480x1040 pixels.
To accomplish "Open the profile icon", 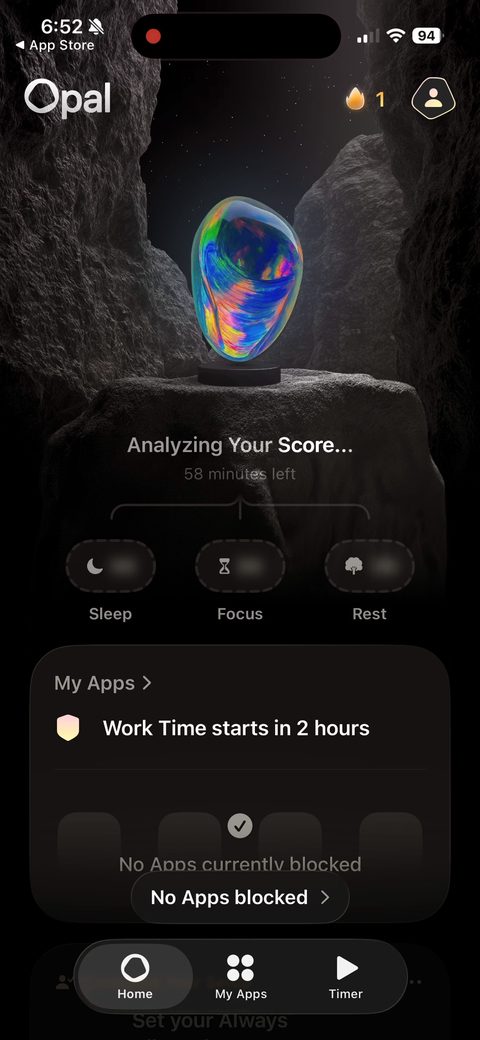I will pos(433,99).
